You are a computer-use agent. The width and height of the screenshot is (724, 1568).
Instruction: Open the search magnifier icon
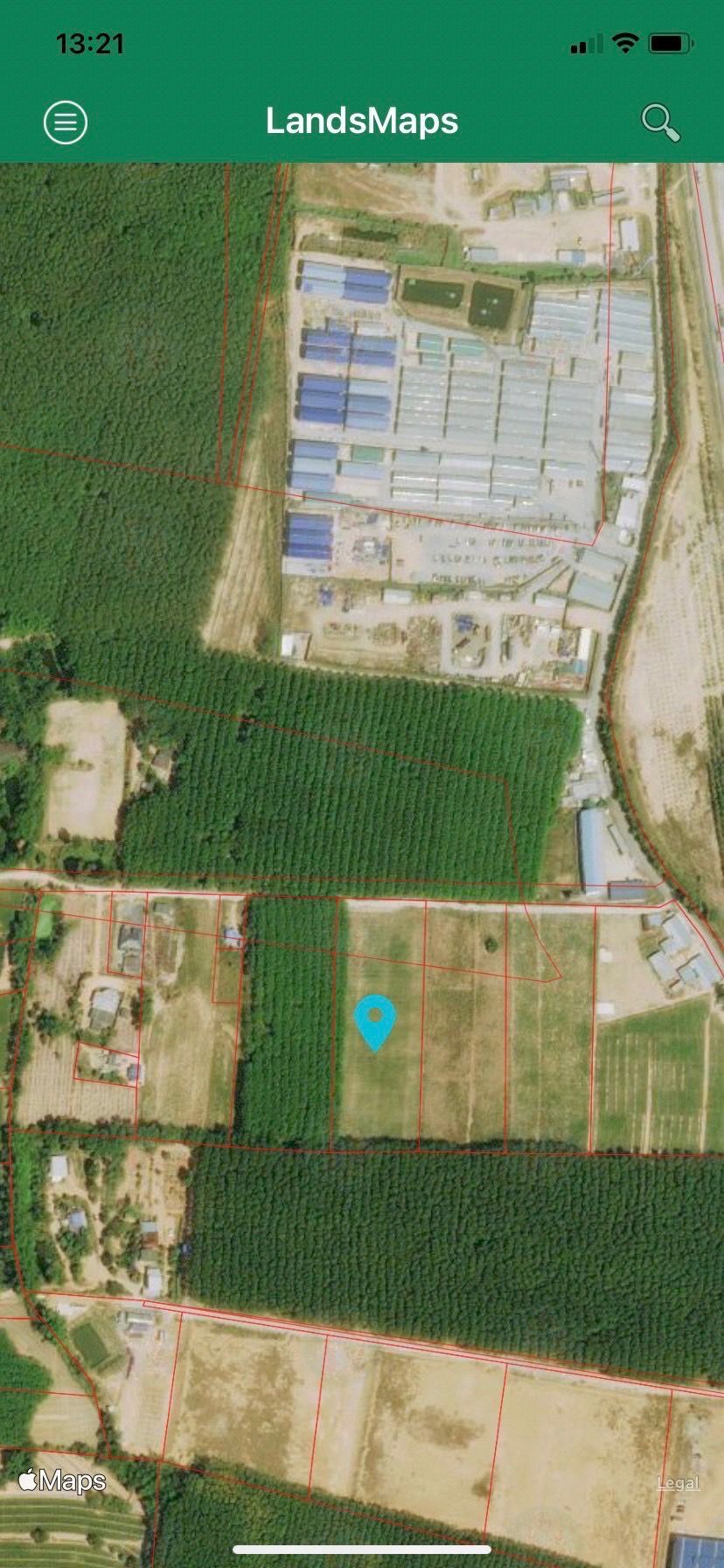pyautogui.click(x=660, y=122)
